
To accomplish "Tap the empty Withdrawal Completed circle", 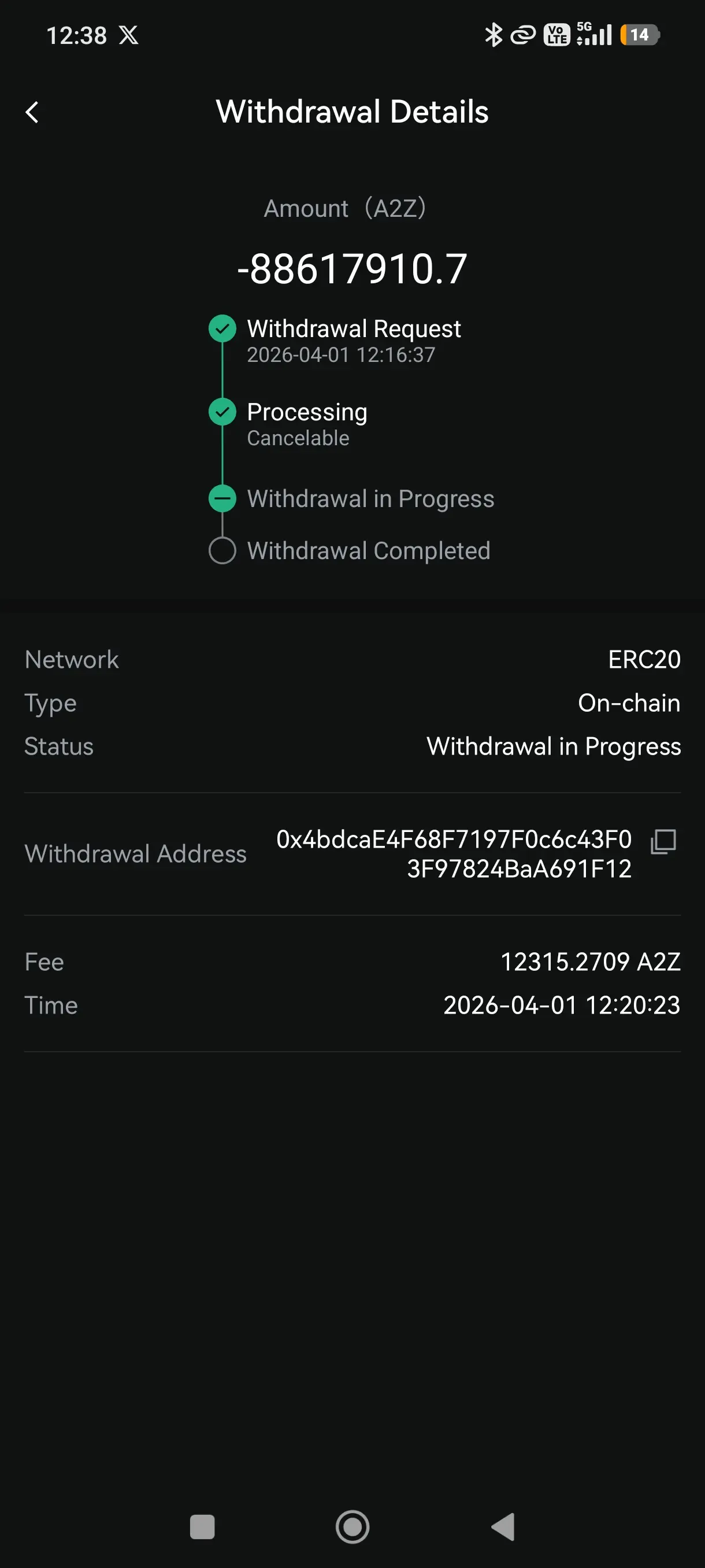I will [x=222, y=550].
